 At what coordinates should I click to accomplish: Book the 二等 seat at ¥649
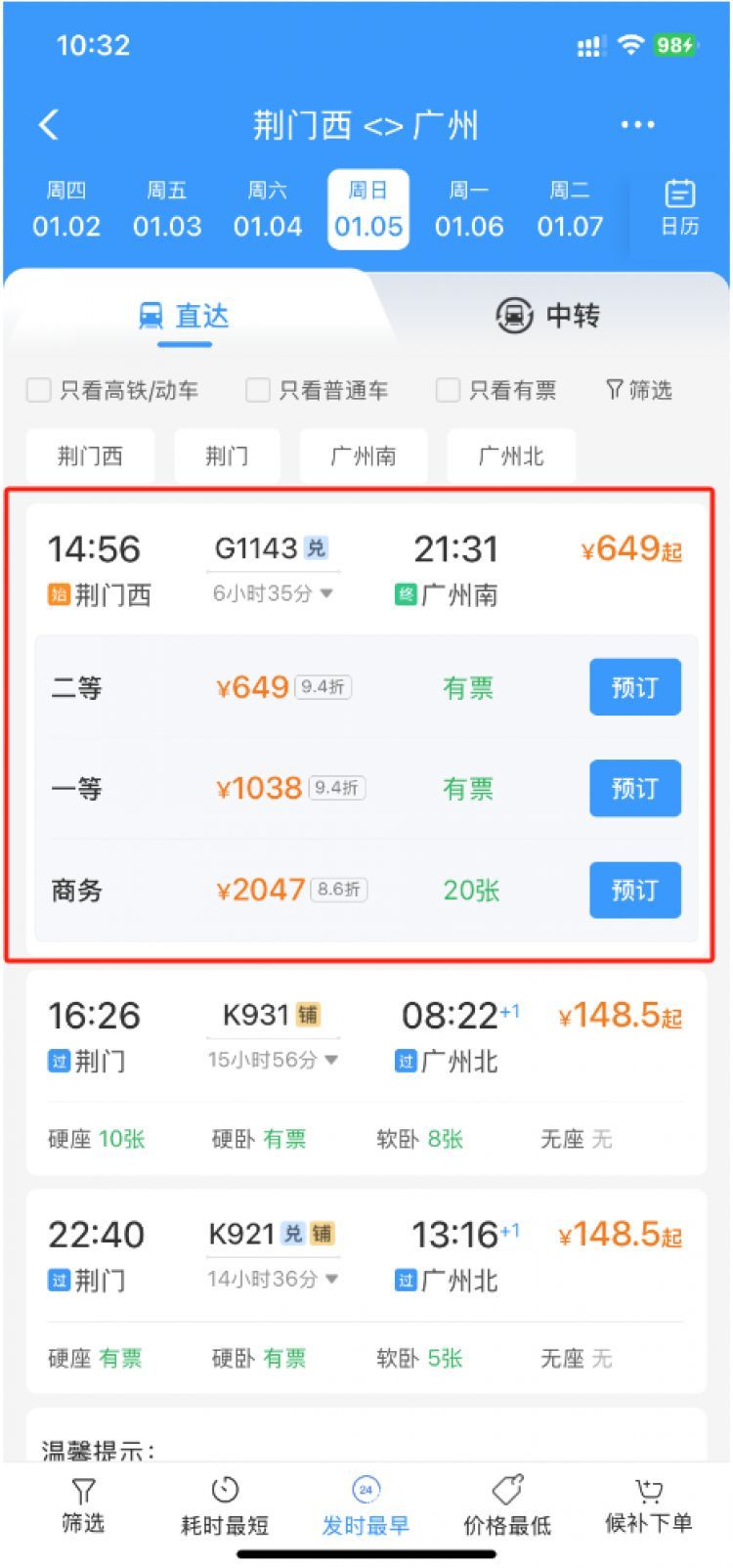point(634,687)
